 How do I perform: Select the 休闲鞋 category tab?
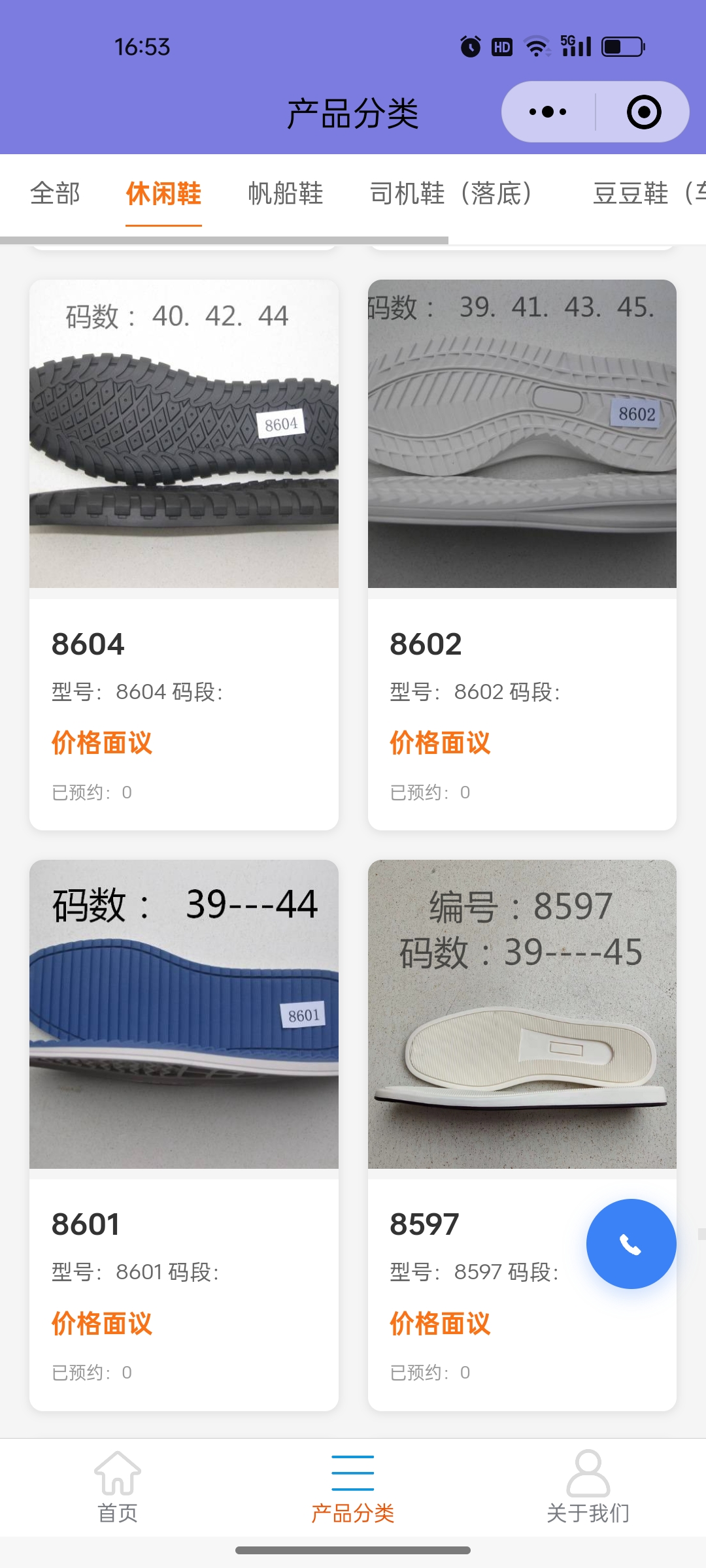pyautogui.click(x=163, y=193)
